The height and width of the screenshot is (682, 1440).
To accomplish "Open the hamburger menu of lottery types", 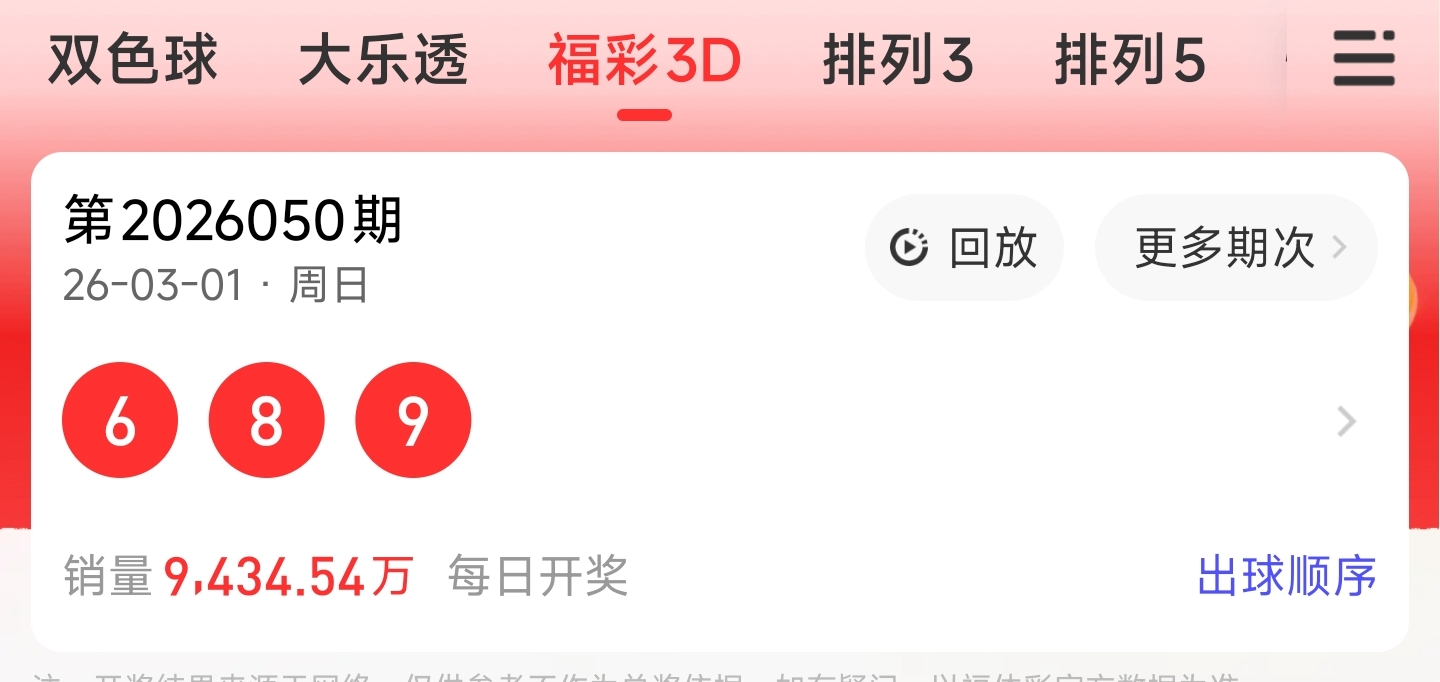I will click(1363, 60).
